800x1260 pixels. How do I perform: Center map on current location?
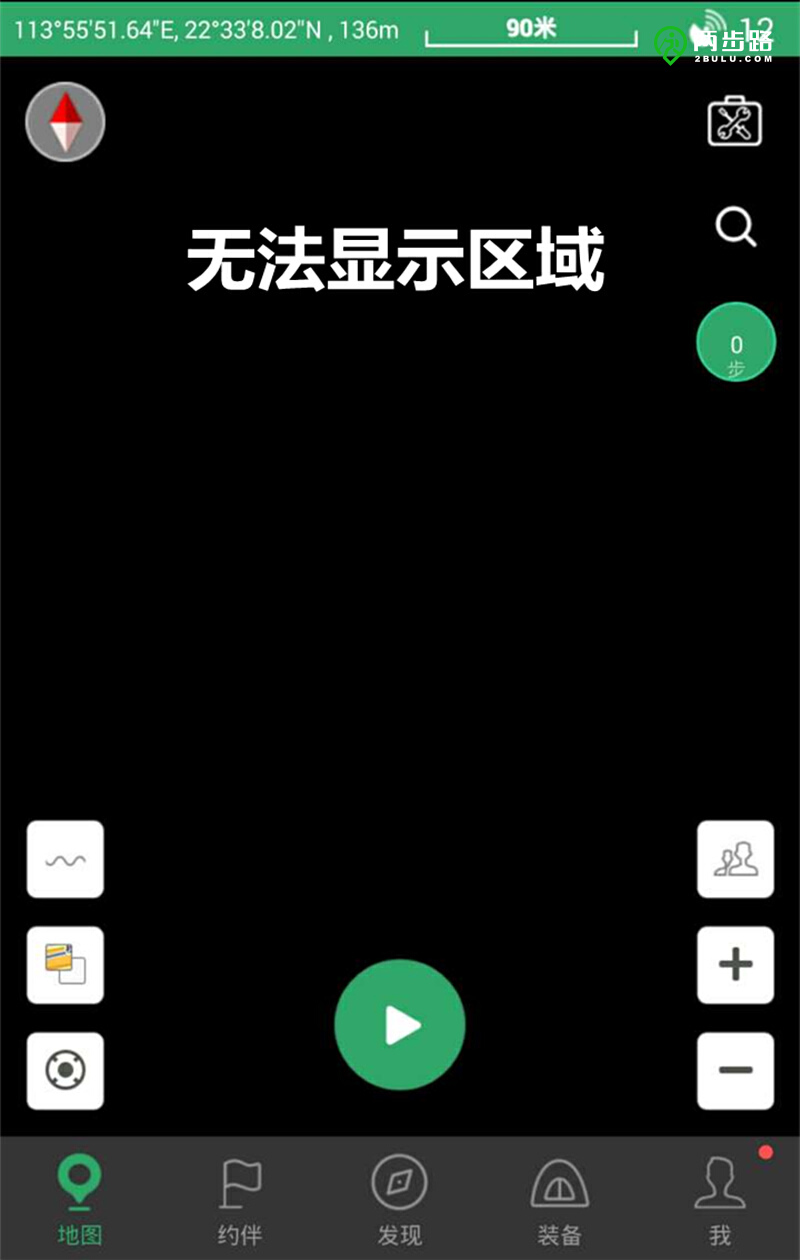pos(65,1071)
